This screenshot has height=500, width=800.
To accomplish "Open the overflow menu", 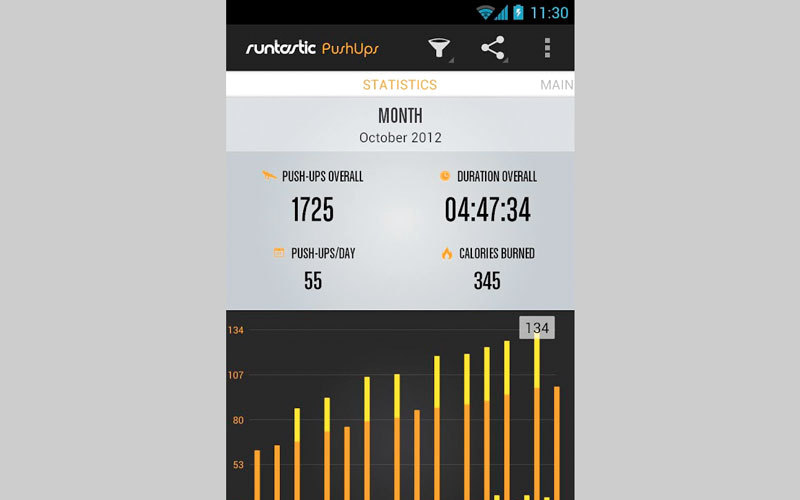I will pos(547,48).
